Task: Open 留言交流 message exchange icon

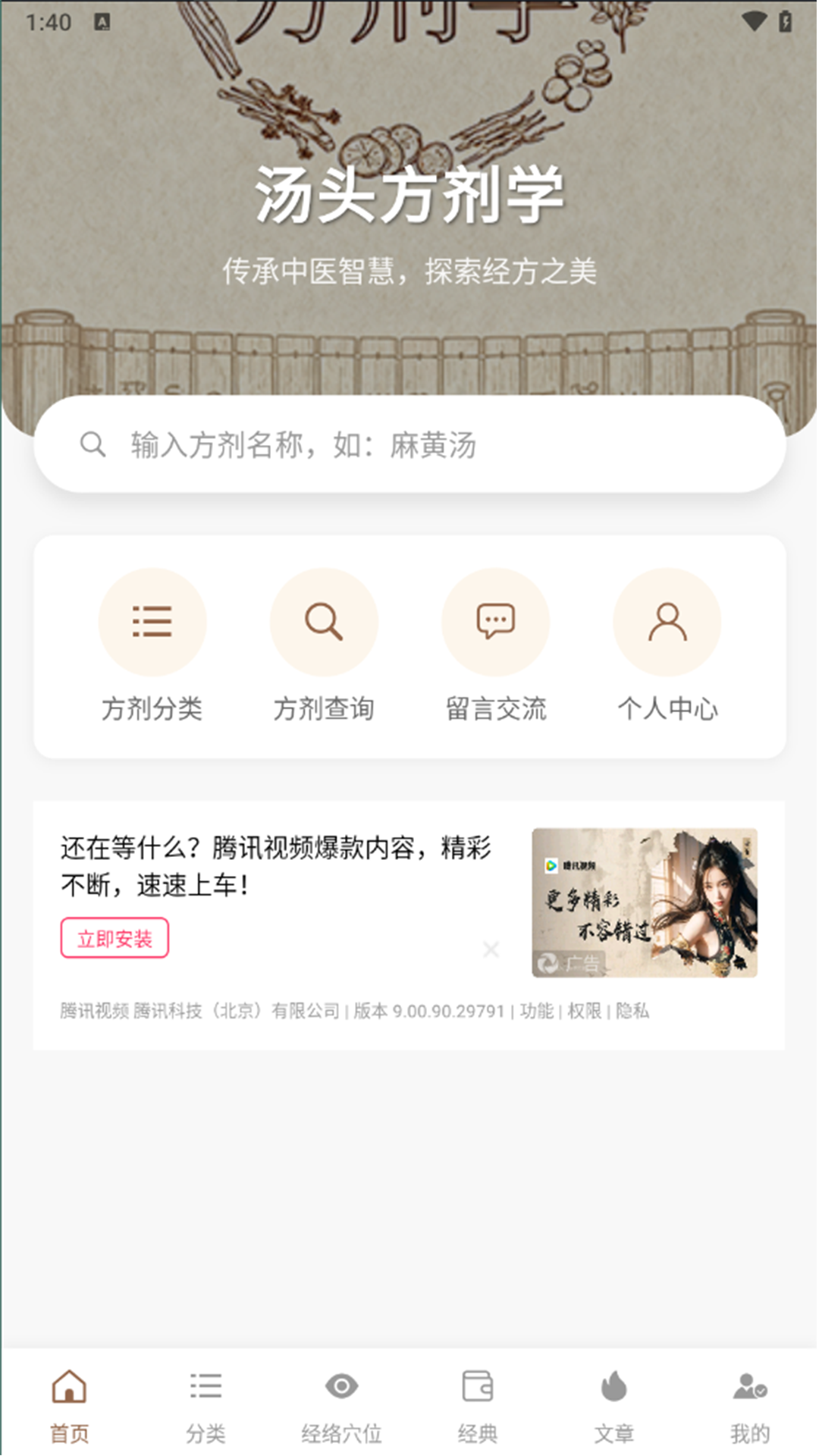Action: point(495,621)
